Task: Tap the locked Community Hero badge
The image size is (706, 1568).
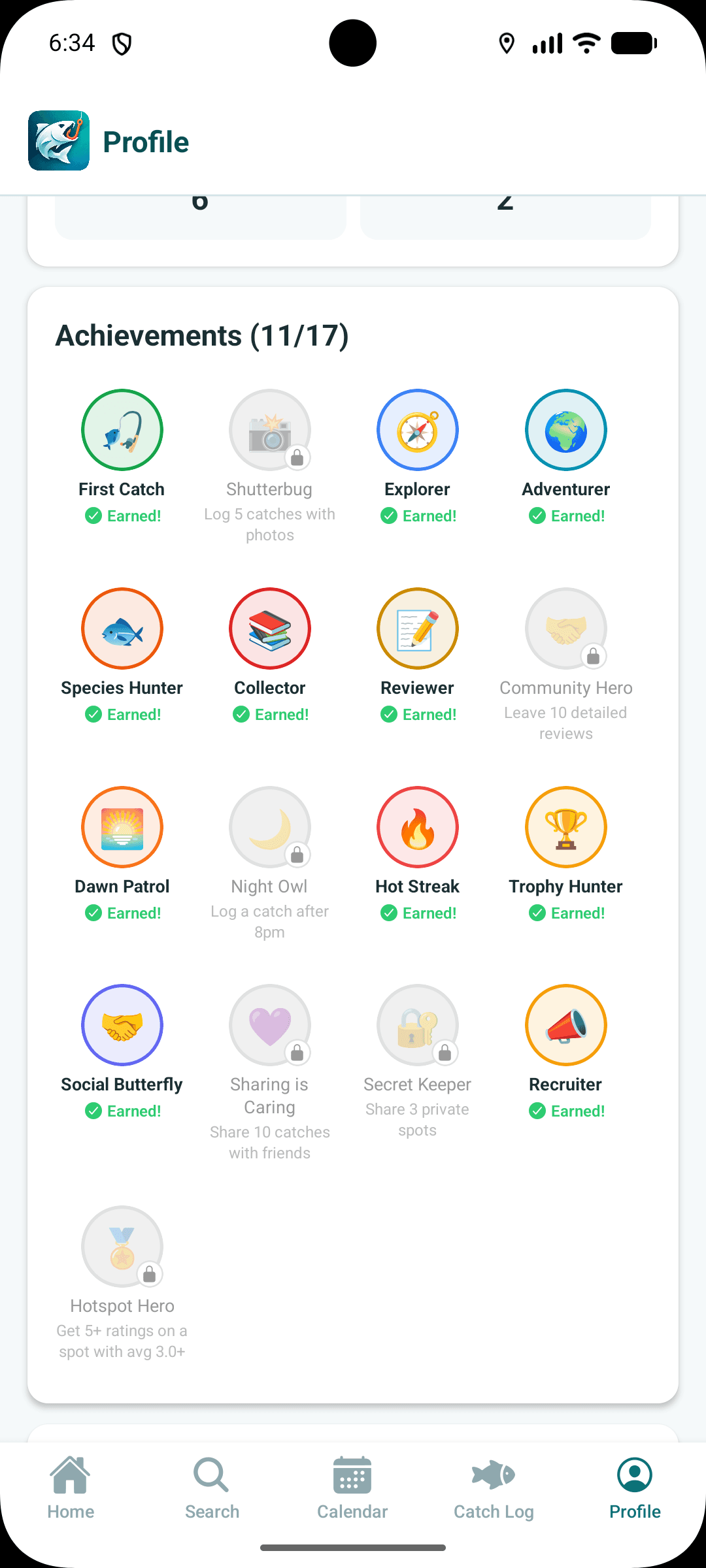Action: pos(566,629)
